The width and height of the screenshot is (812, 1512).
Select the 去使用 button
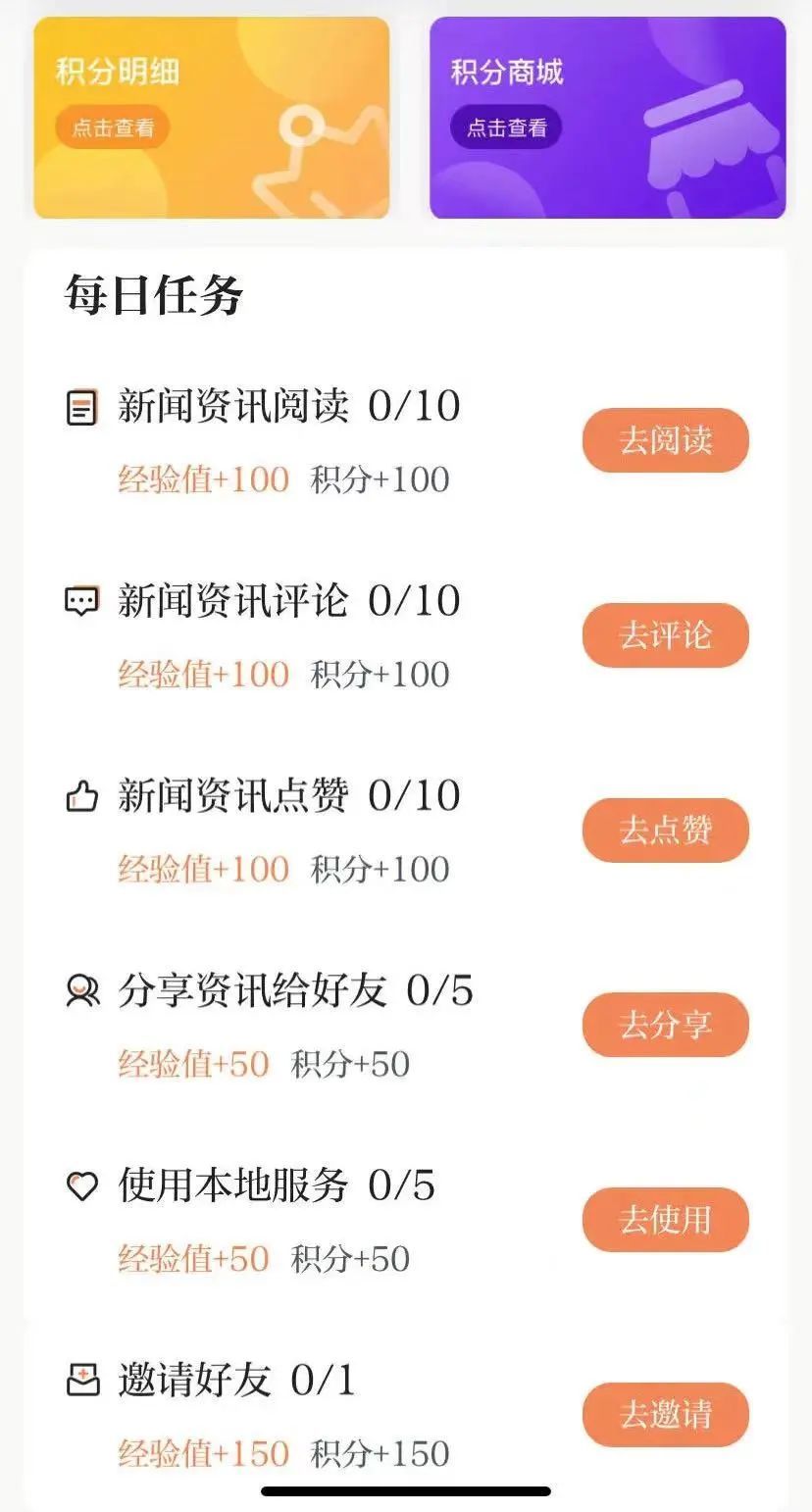tap(665, 1220)
